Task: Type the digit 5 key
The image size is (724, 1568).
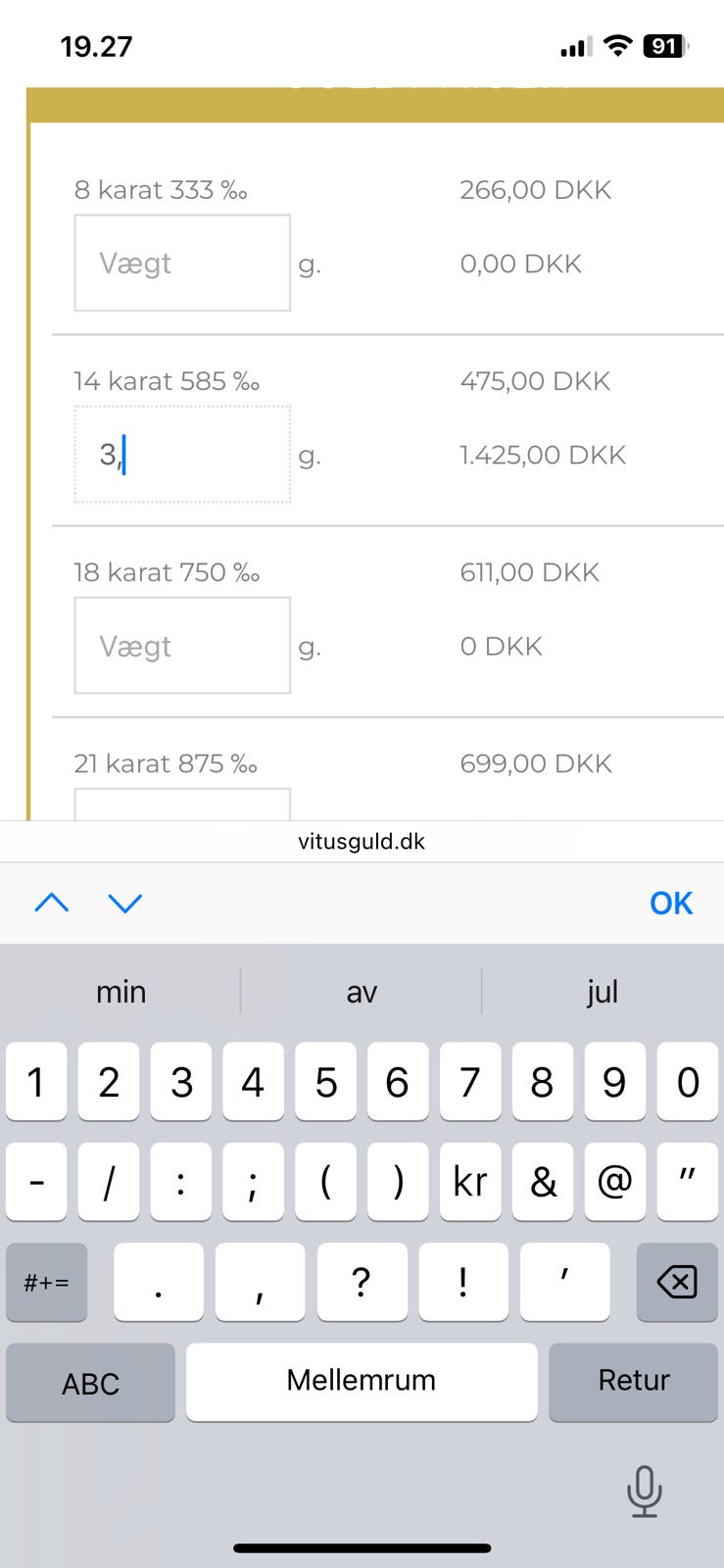Action: 325,1082
